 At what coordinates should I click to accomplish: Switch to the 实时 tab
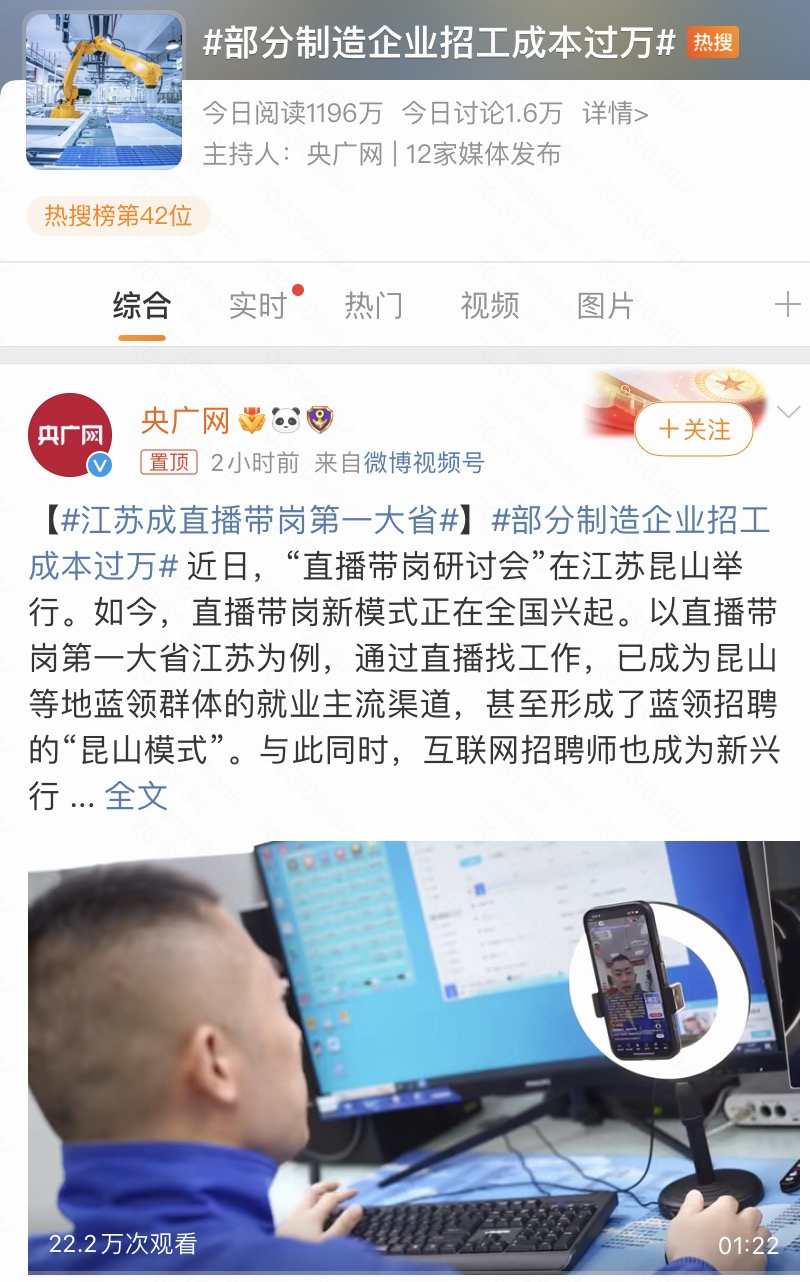point(258,306)
